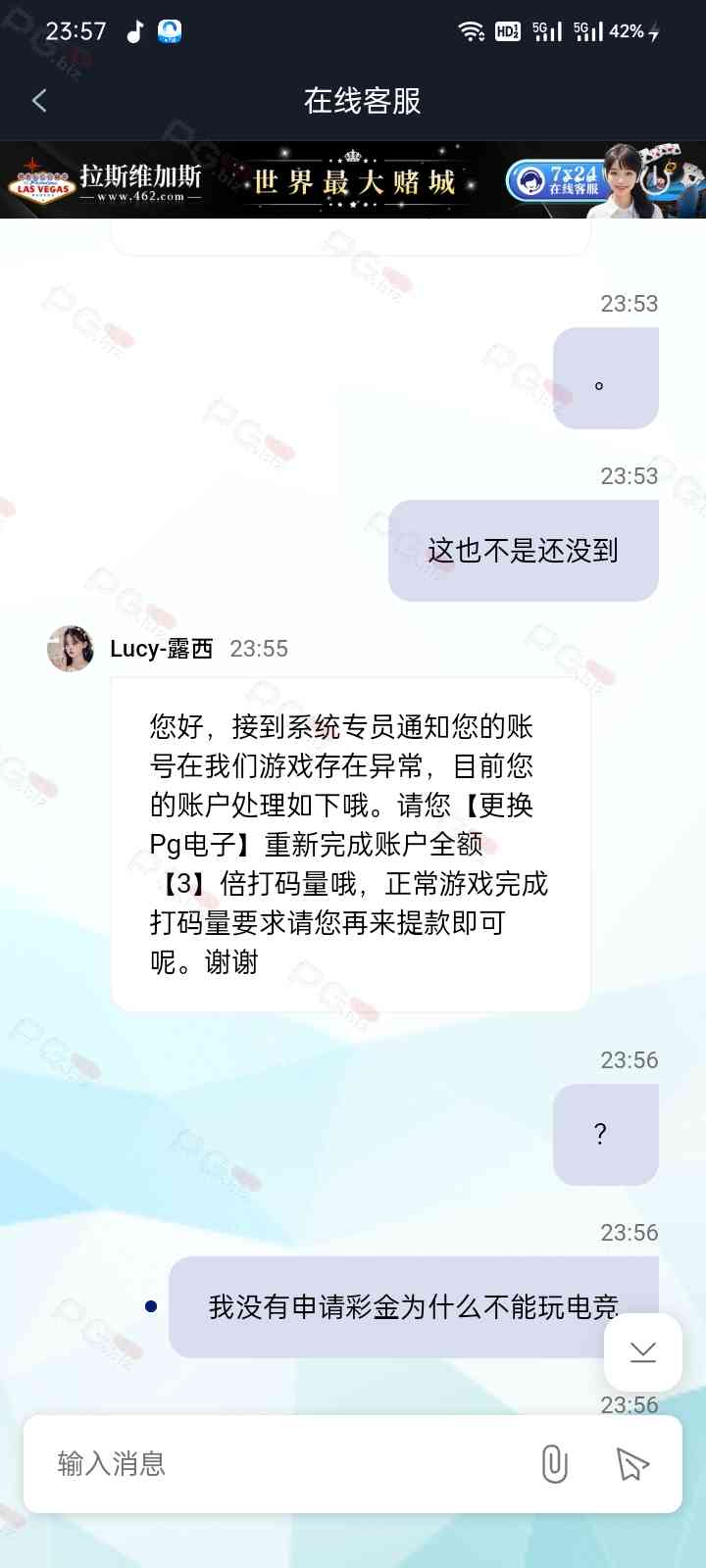
Task: Open Lucy-露西's avatar
Action: tap(71, 649)
